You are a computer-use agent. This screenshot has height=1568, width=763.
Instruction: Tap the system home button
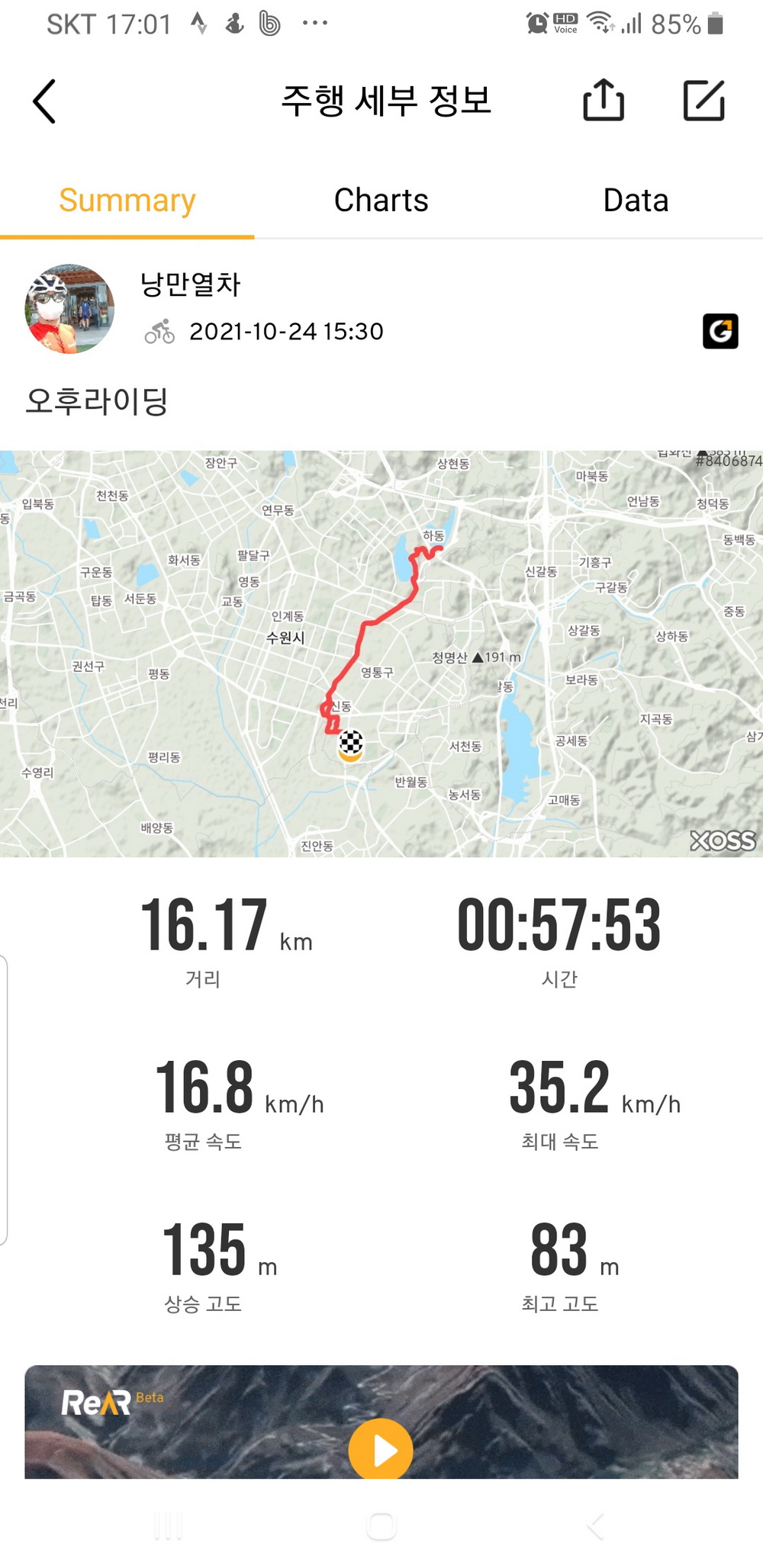pos(381,1526)
